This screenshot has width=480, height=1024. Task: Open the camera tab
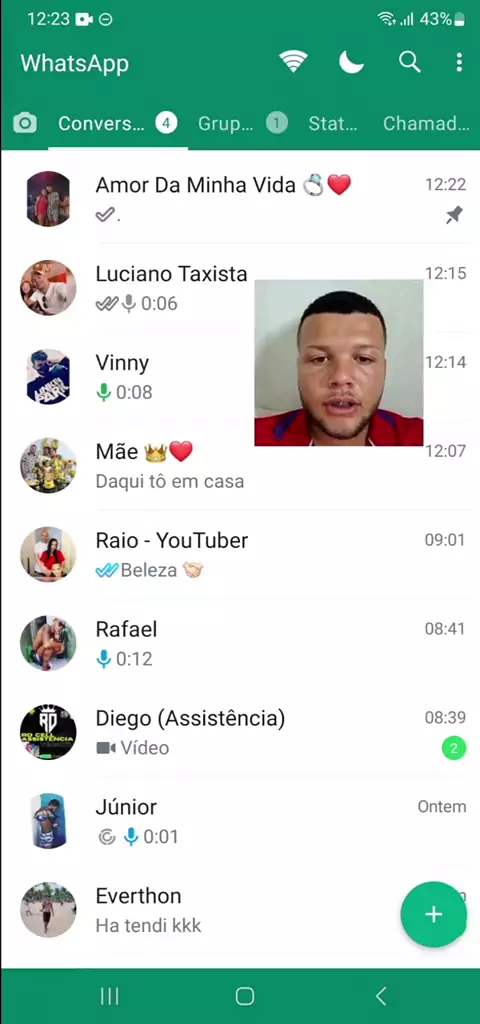[25, 123]
